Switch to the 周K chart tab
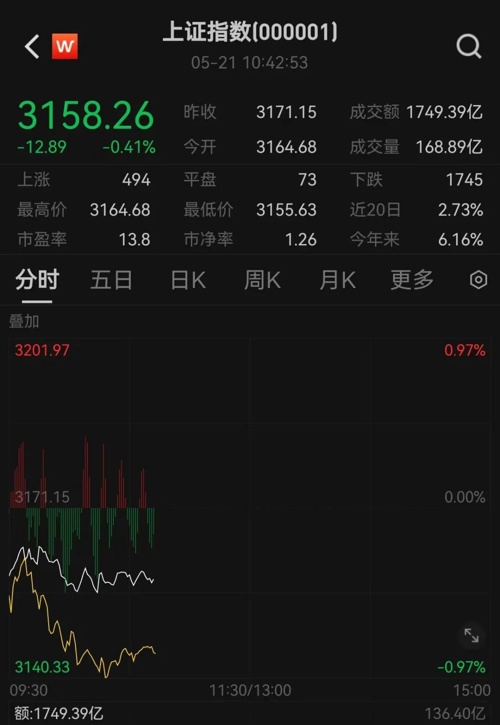Image resolution: width=500 pixels, height=725 pixels. [x=262, y=280]
